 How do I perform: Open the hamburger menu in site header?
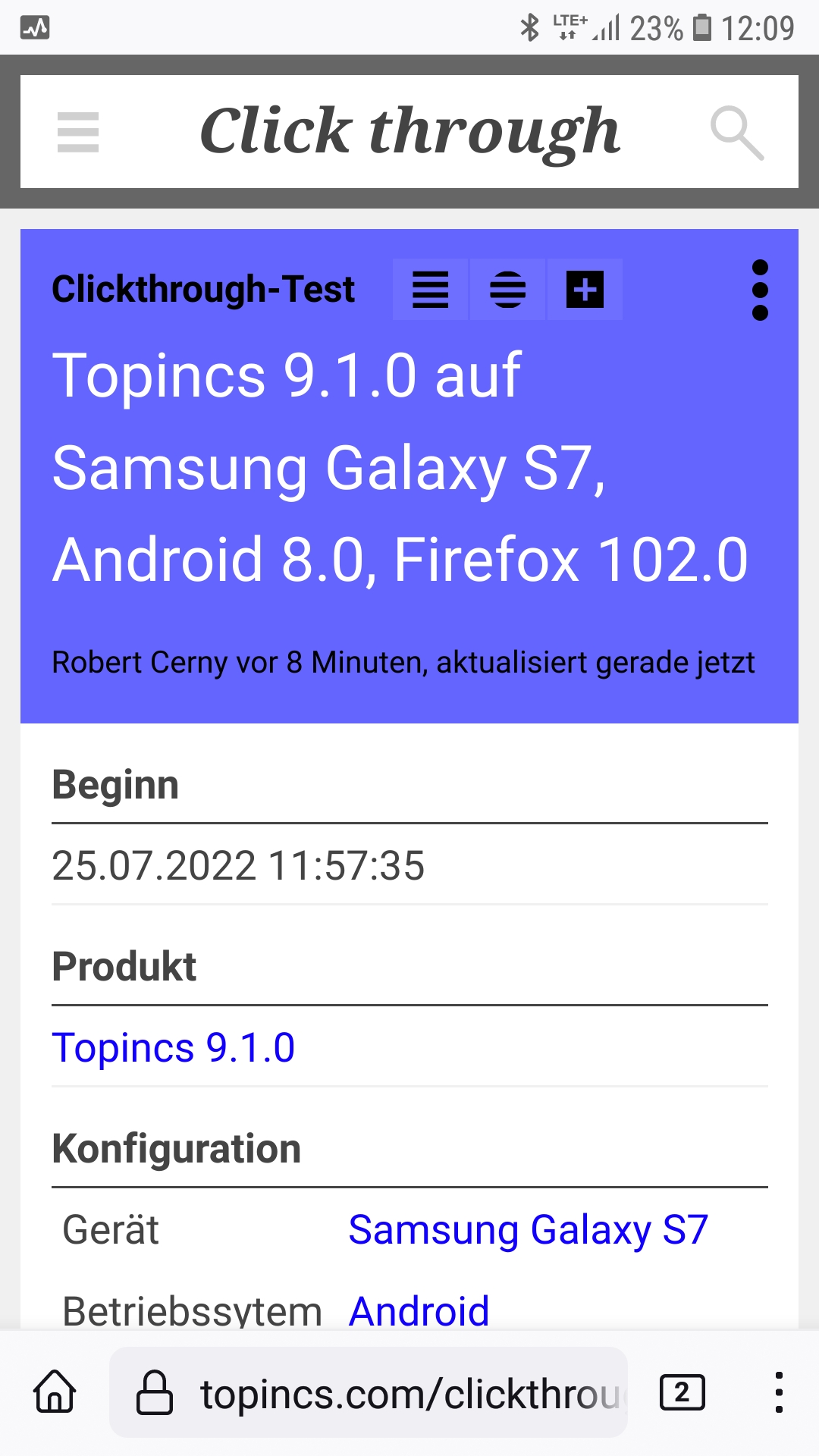(x=78, y=132)
